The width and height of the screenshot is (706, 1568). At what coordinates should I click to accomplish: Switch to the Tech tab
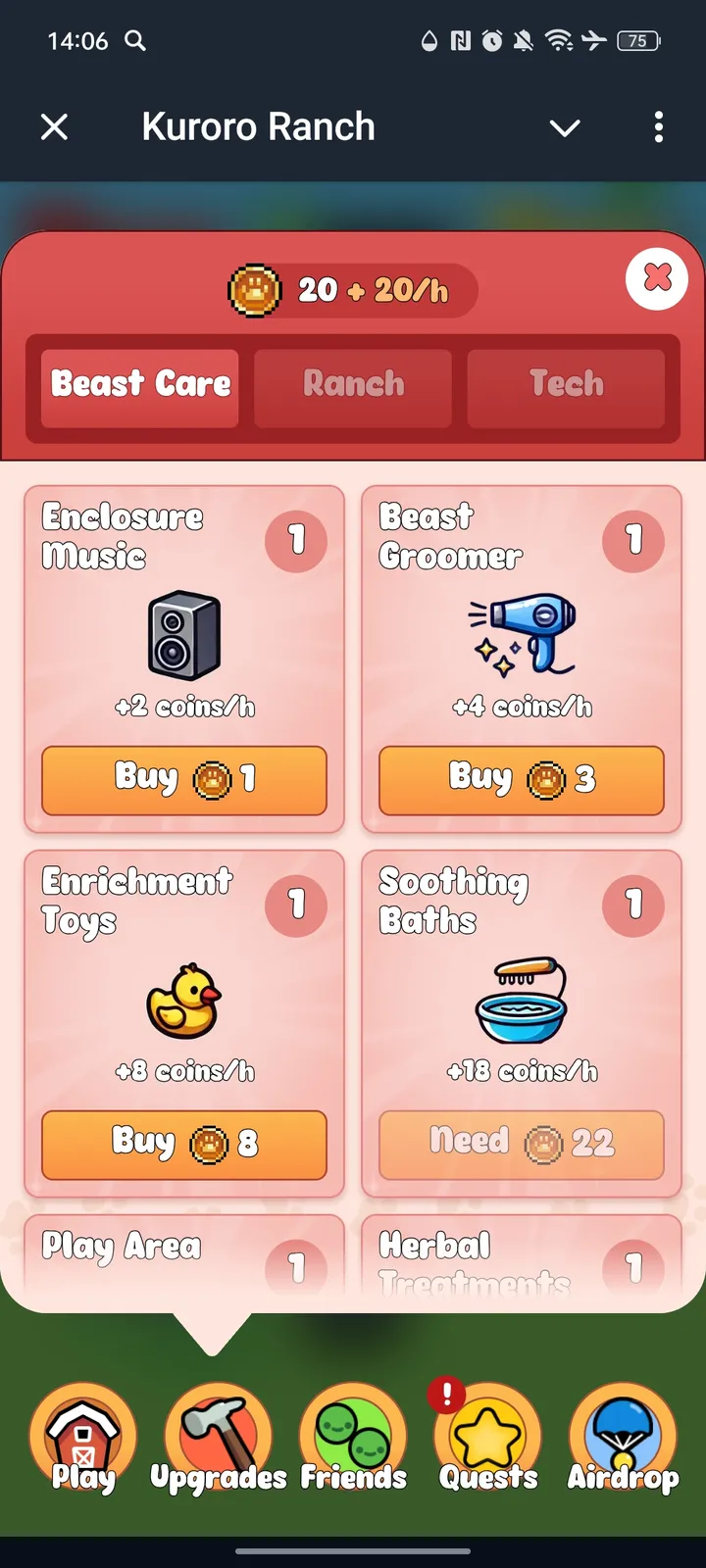[x=566, y=383]
